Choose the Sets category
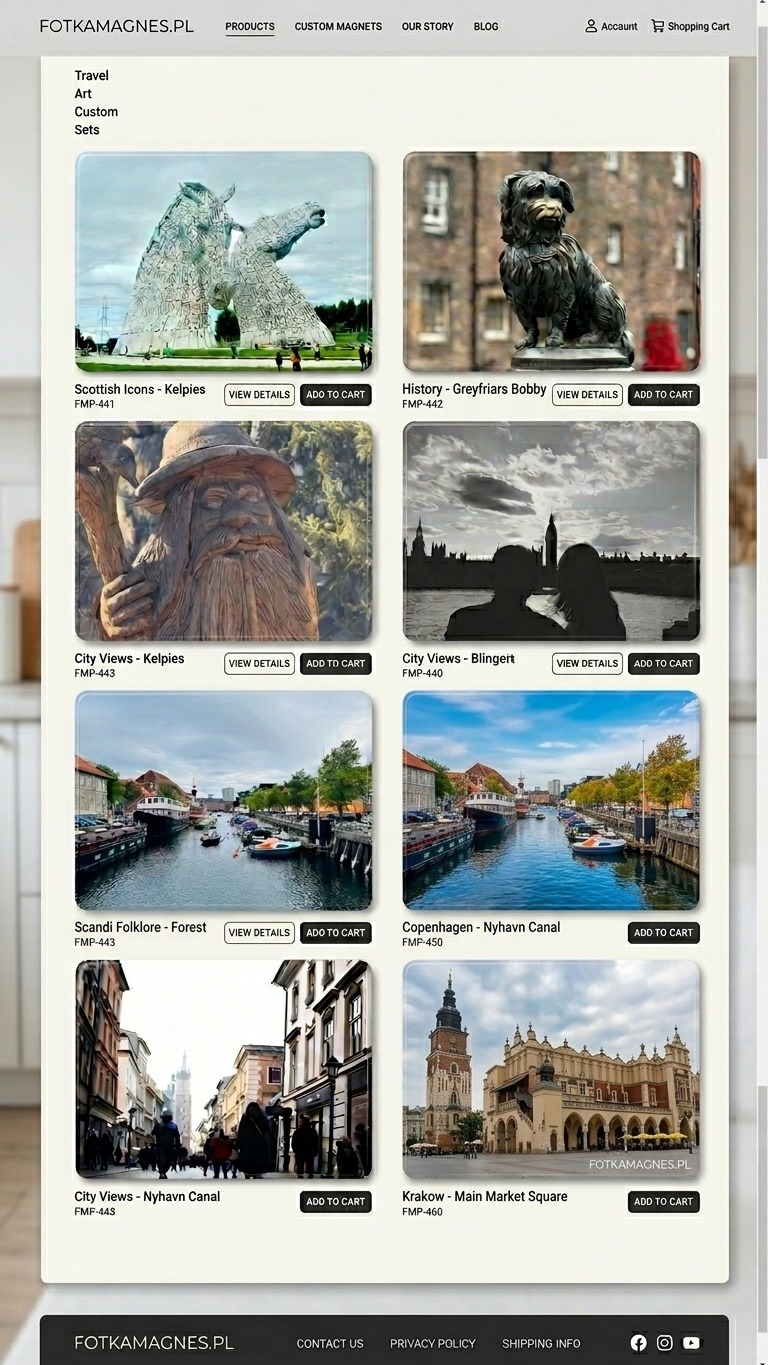The width and height of the screenshot is (768, 1365). 87,130
